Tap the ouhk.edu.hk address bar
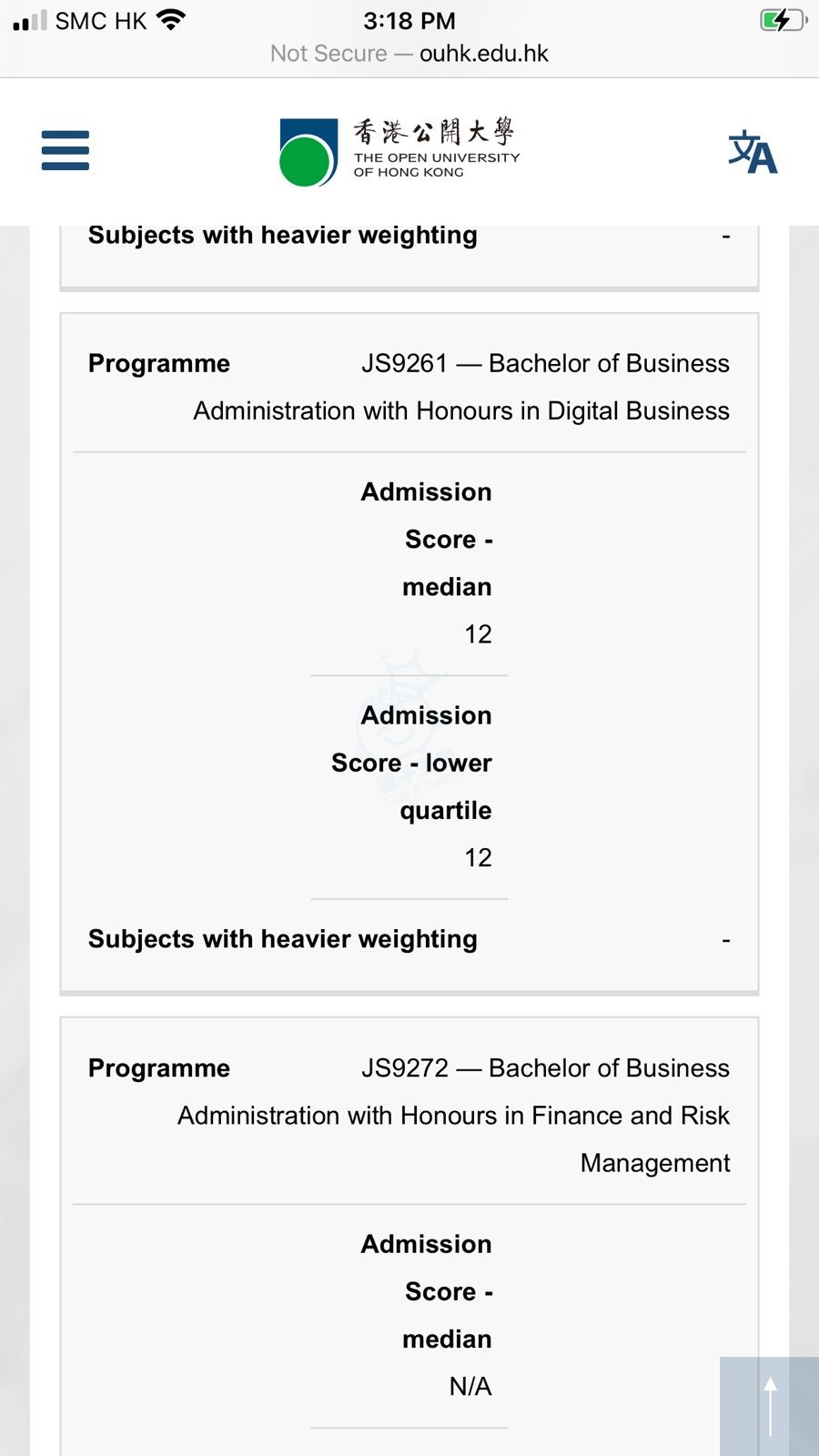Image resolution: width=819 pixels, height=1456 pixels. click(x=409, y=54)
